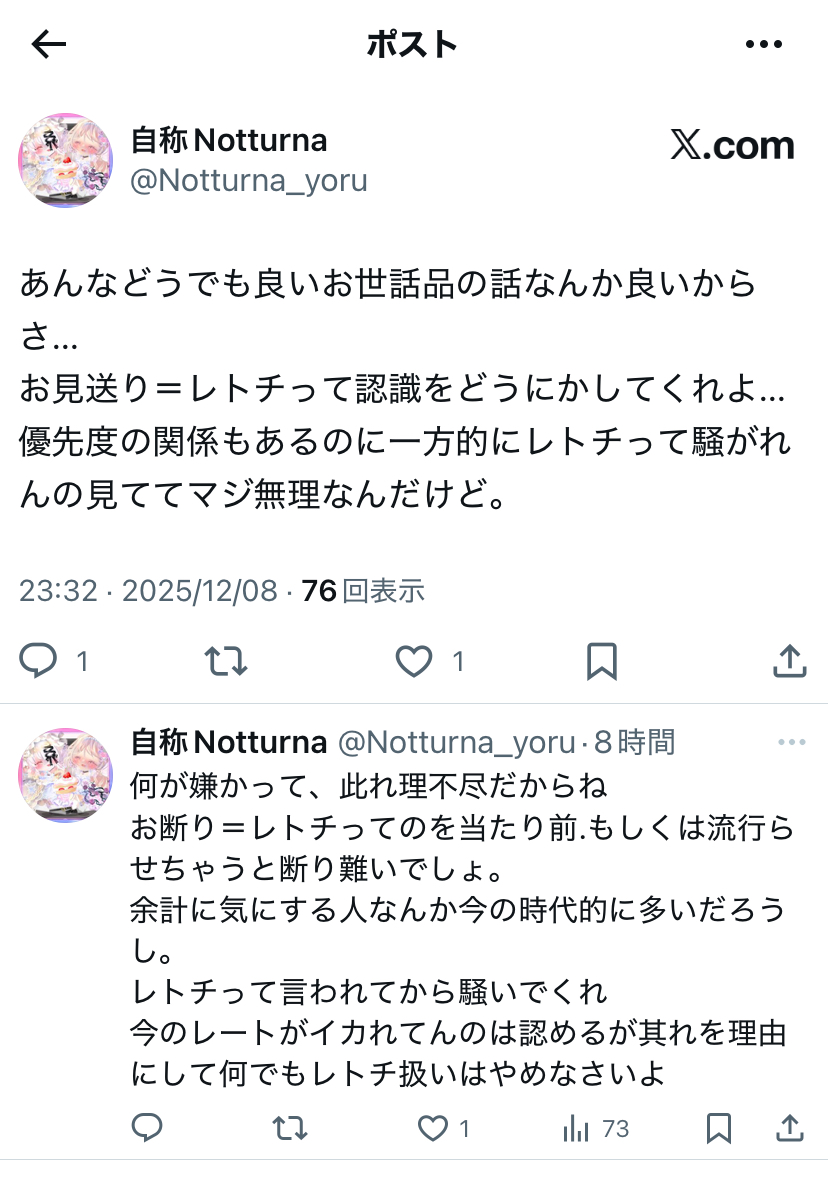Share the main post
The image size is (828, 1177).
pos(789,661)
